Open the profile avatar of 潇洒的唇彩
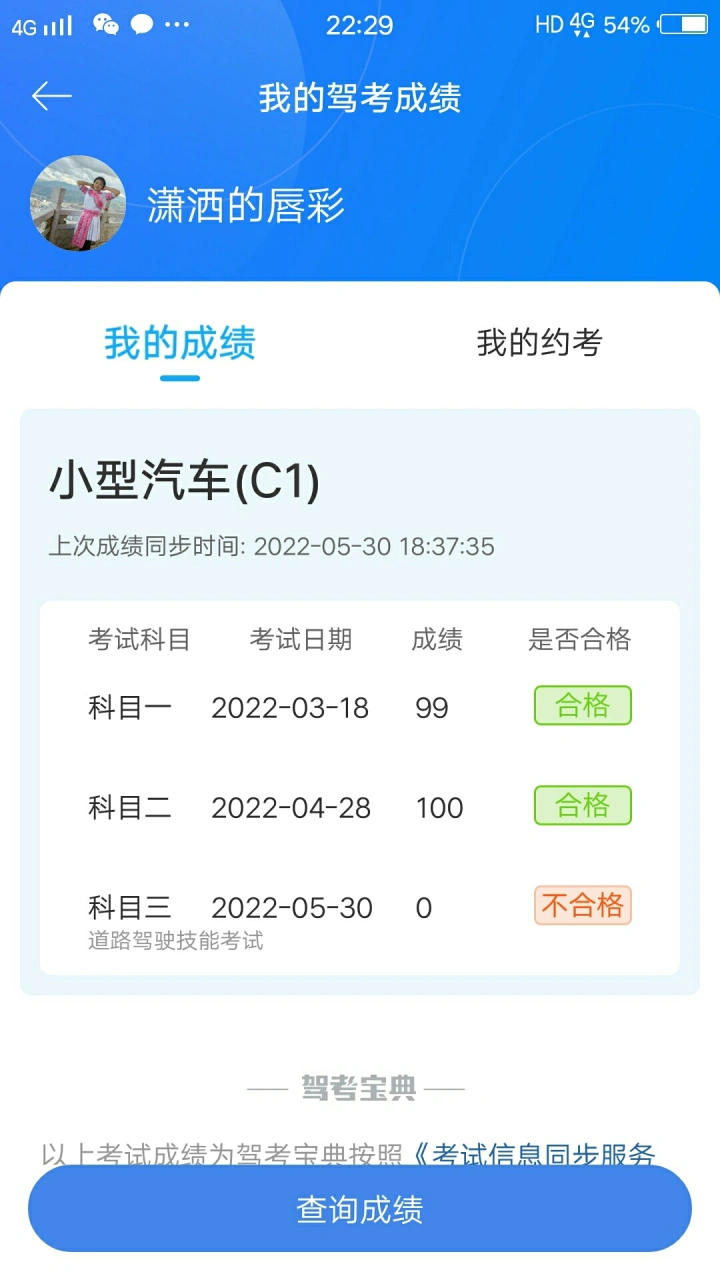This screenshot has height=1280, width=720. (78, 203)
